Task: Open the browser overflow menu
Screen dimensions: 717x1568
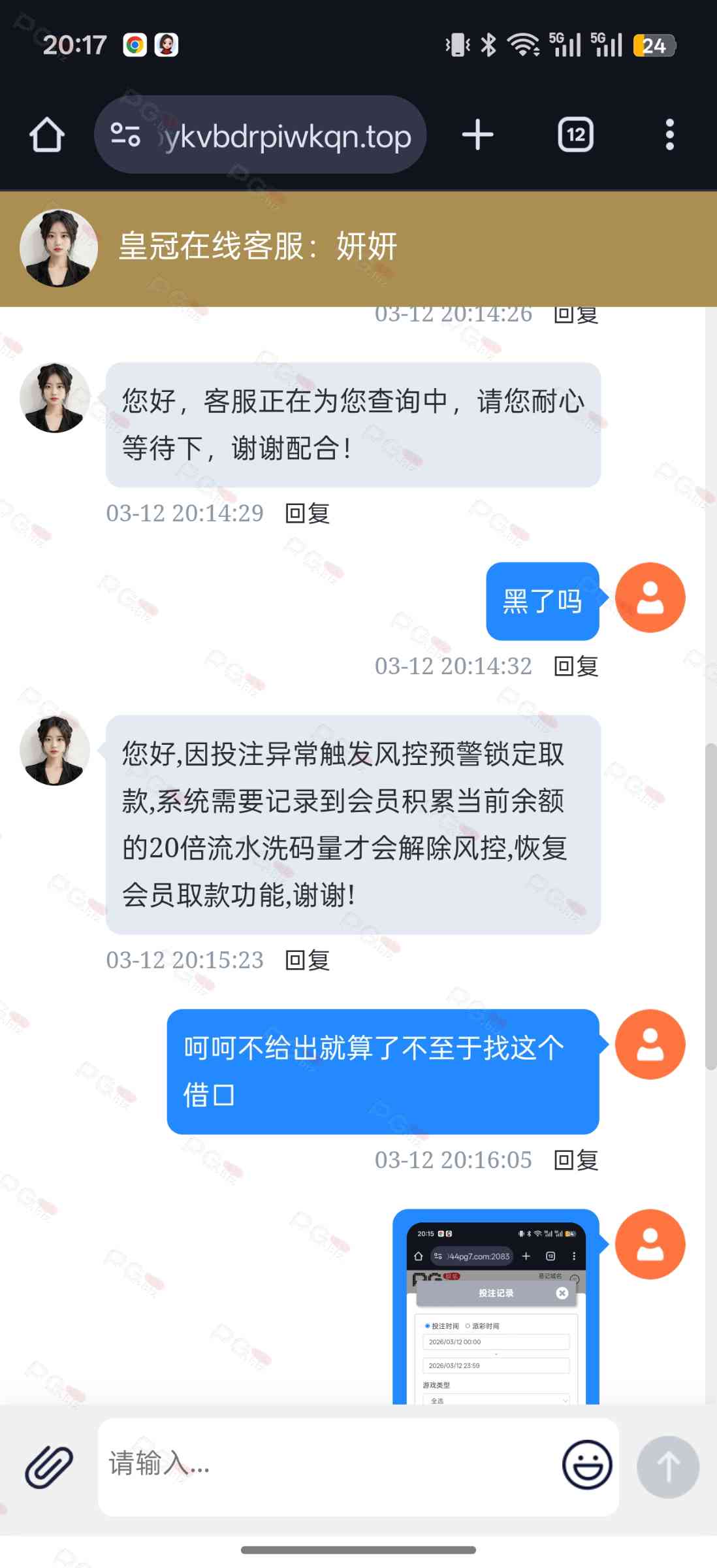Action: coord(669,135)
